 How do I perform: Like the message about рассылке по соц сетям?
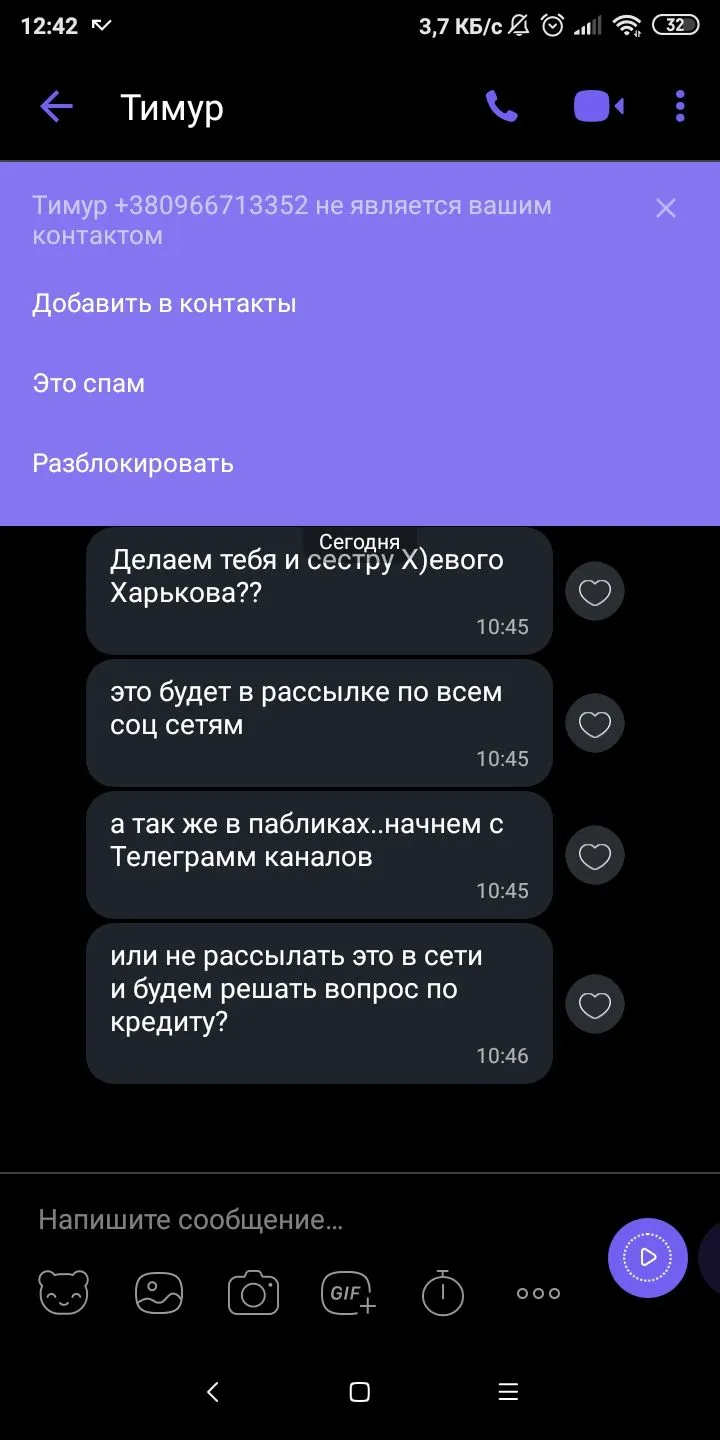pos(595,723)
